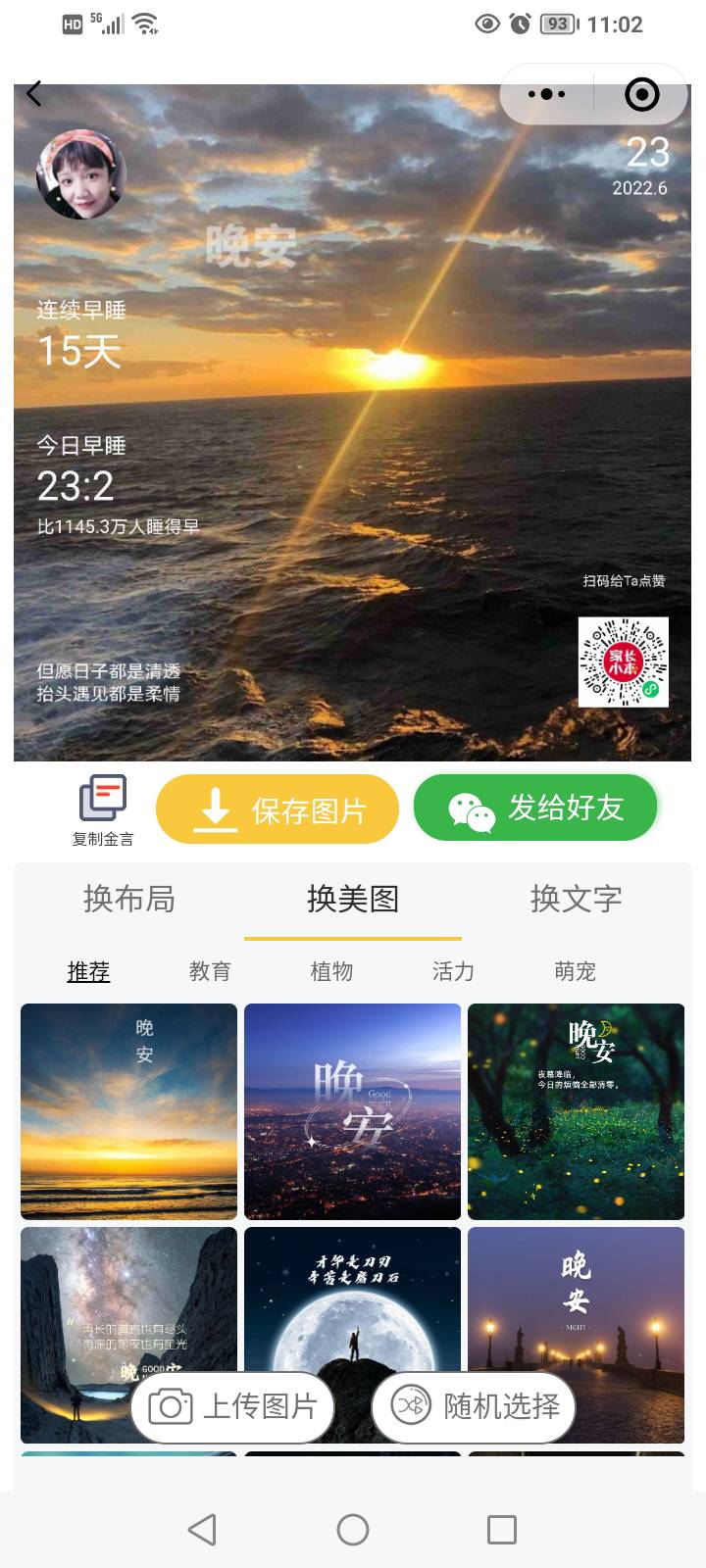Tap the circular close target icon at top right
This screenshot has height=1568, width=706.
pyautogui.click(x=641, y=94)
